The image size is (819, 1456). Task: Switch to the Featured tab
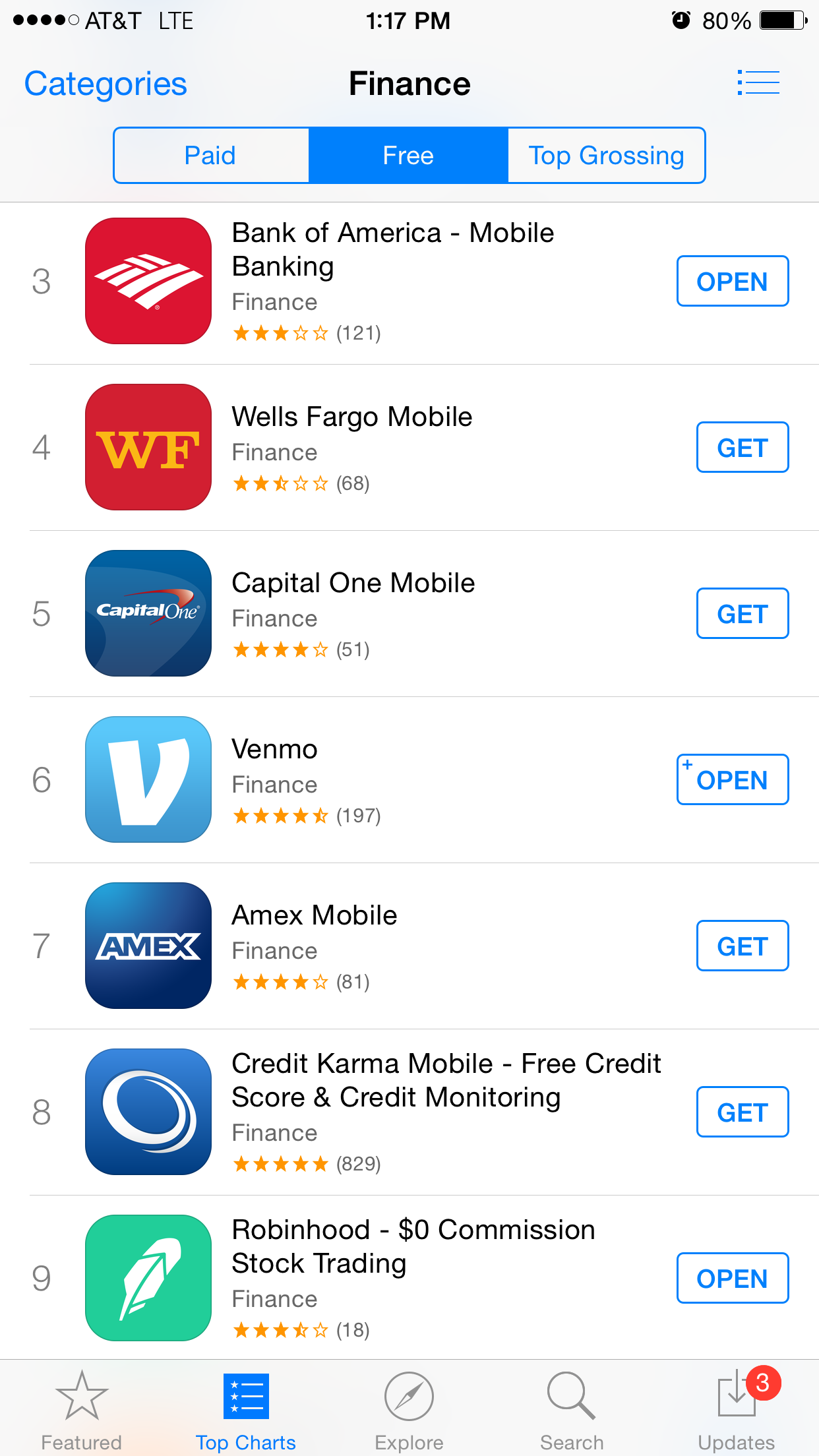(82, 1409)
